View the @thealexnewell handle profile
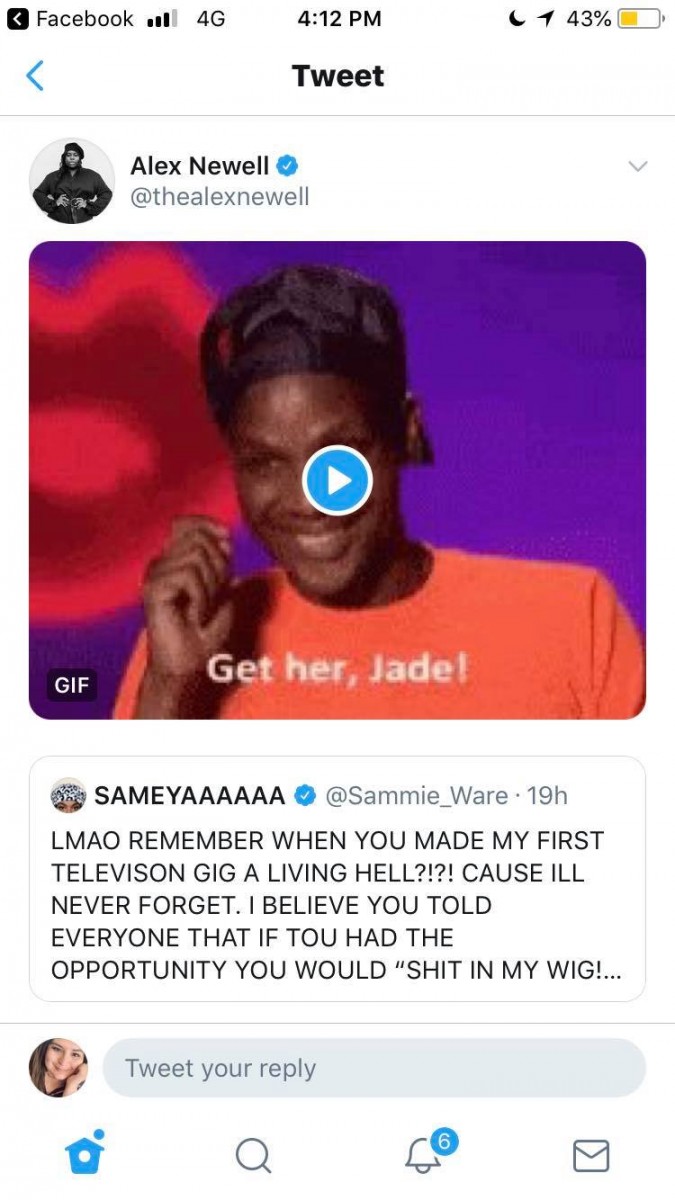Viewport: 675px width, 1200px height. [220, 197]
